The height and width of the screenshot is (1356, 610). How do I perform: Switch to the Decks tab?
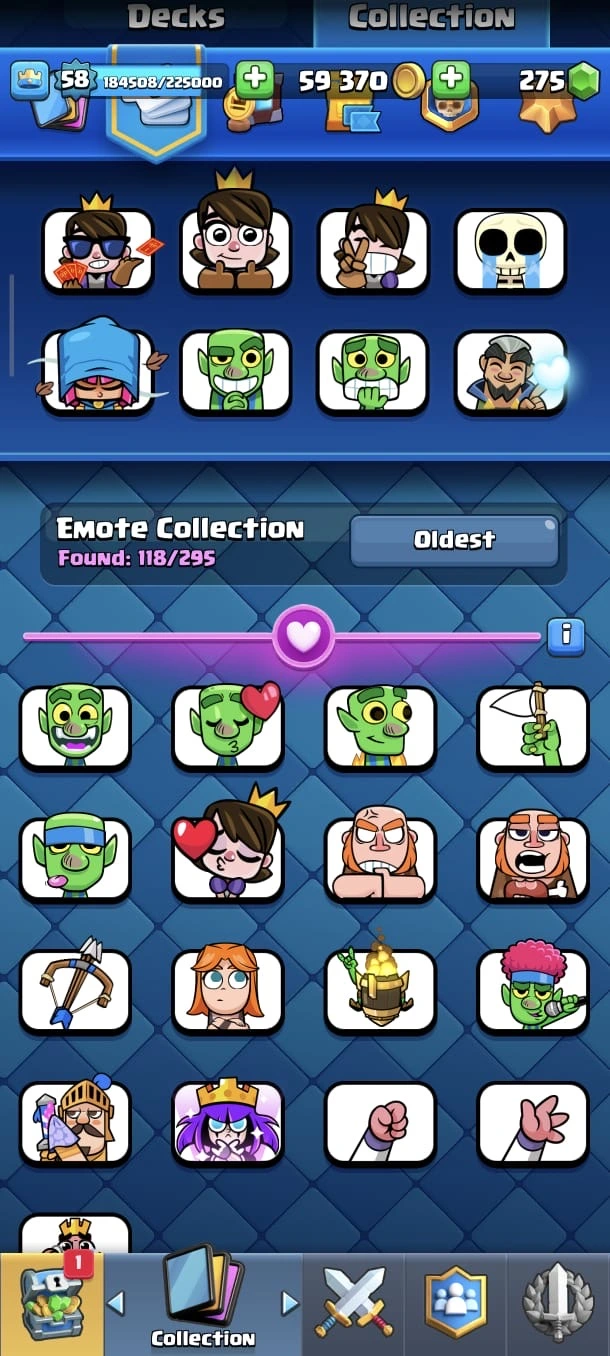coord(176,18)
